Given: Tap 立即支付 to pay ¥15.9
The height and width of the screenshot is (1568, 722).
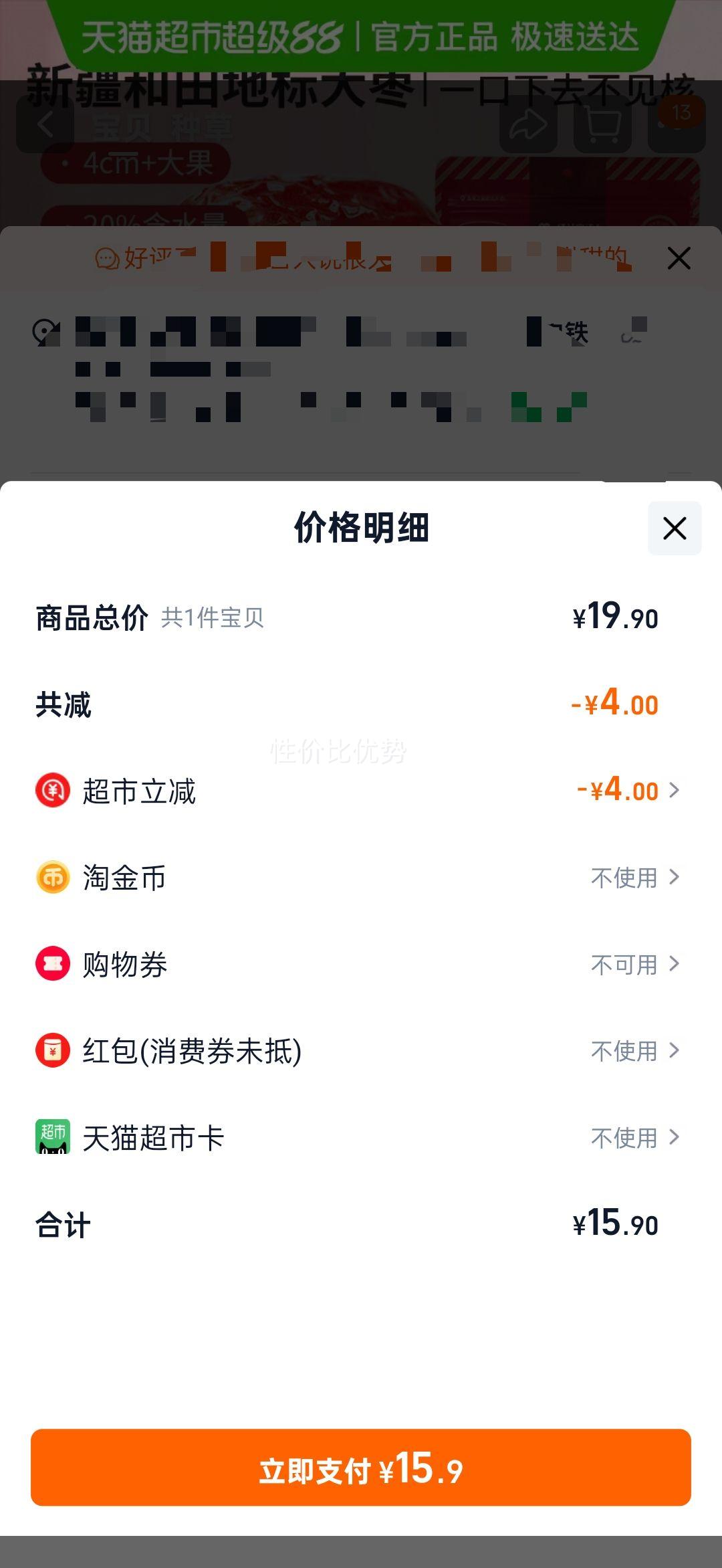Looking at the screenshot, I should [x=361, y=1468].
